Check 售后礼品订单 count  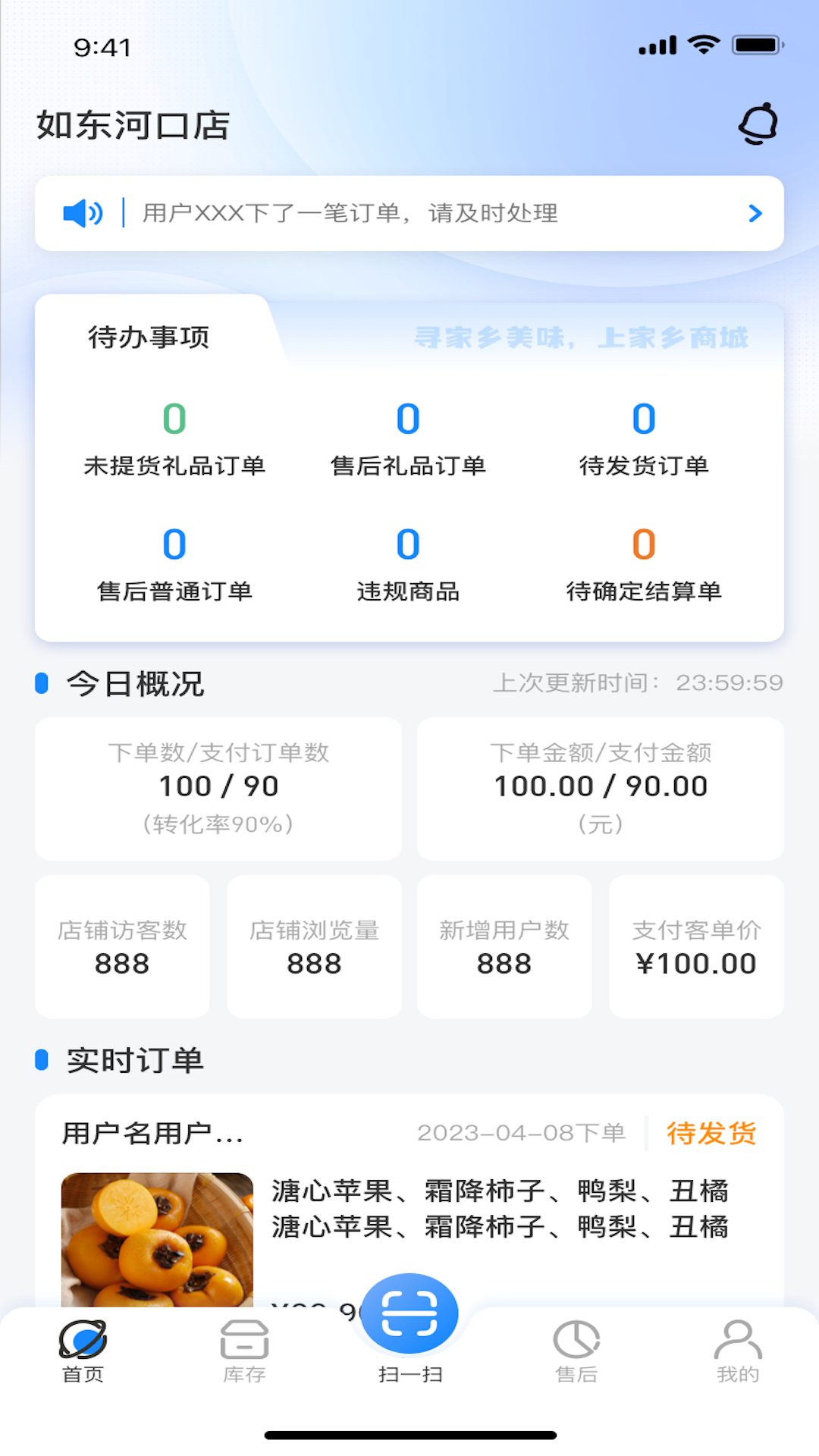408,440
